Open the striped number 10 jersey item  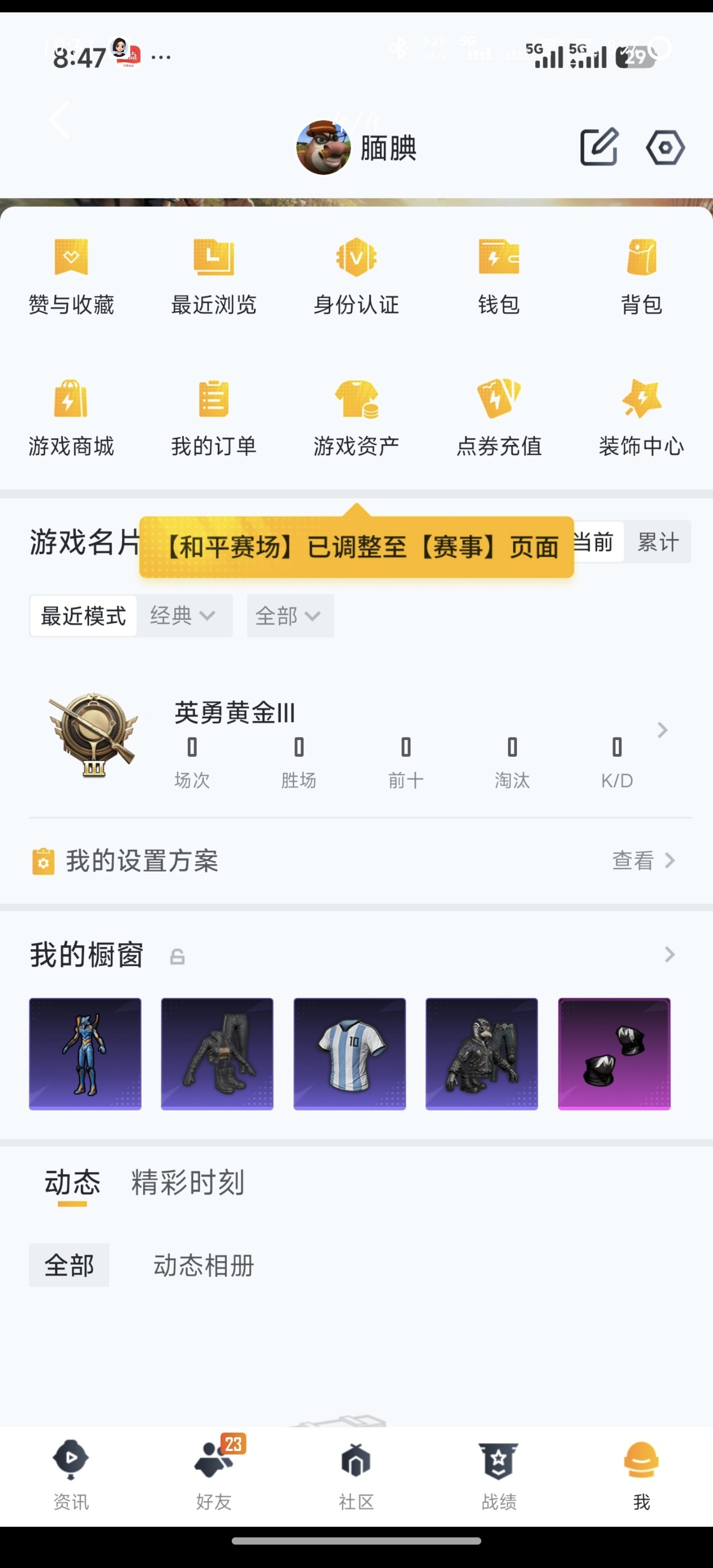pyautogui.click(x=350, y=1054)
